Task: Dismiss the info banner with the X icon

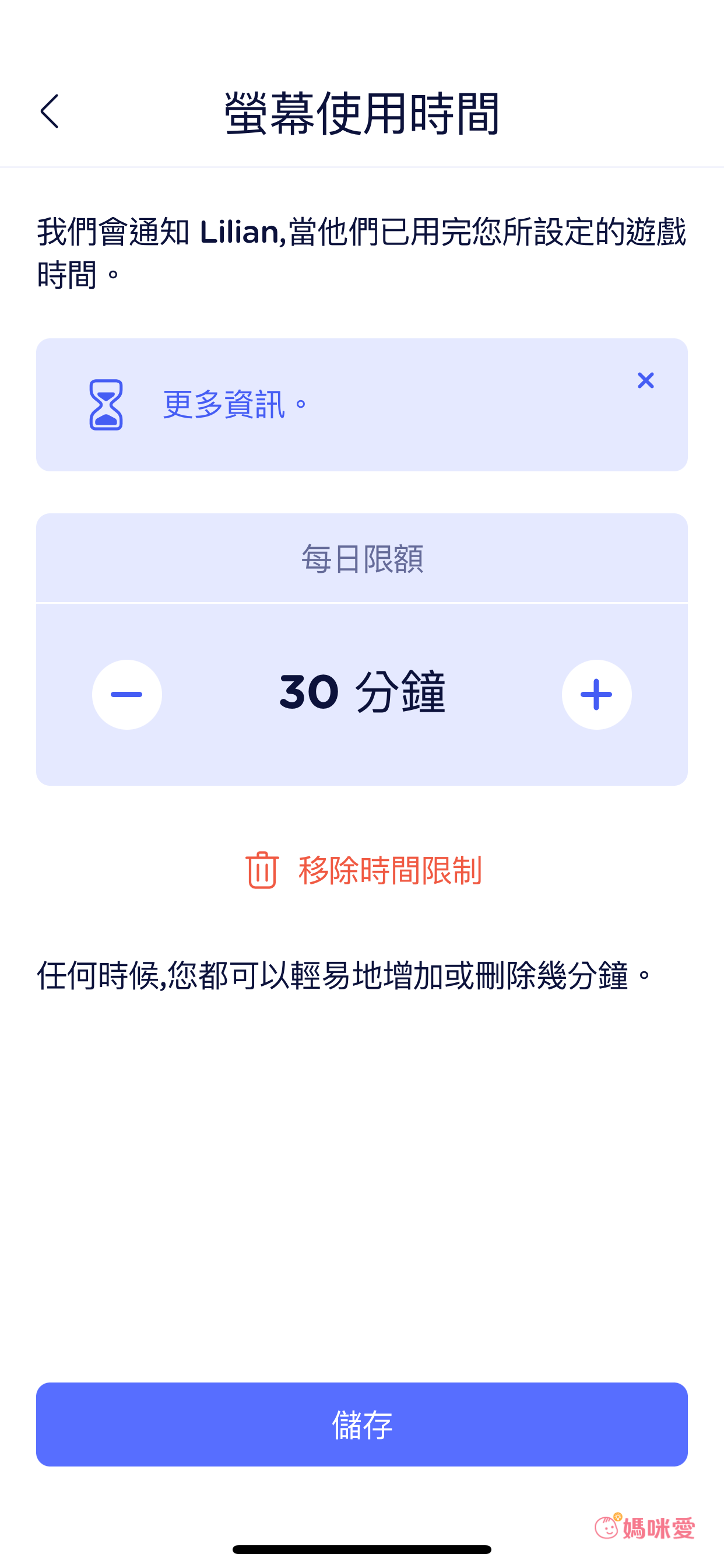Action: [x=646, y=380]
